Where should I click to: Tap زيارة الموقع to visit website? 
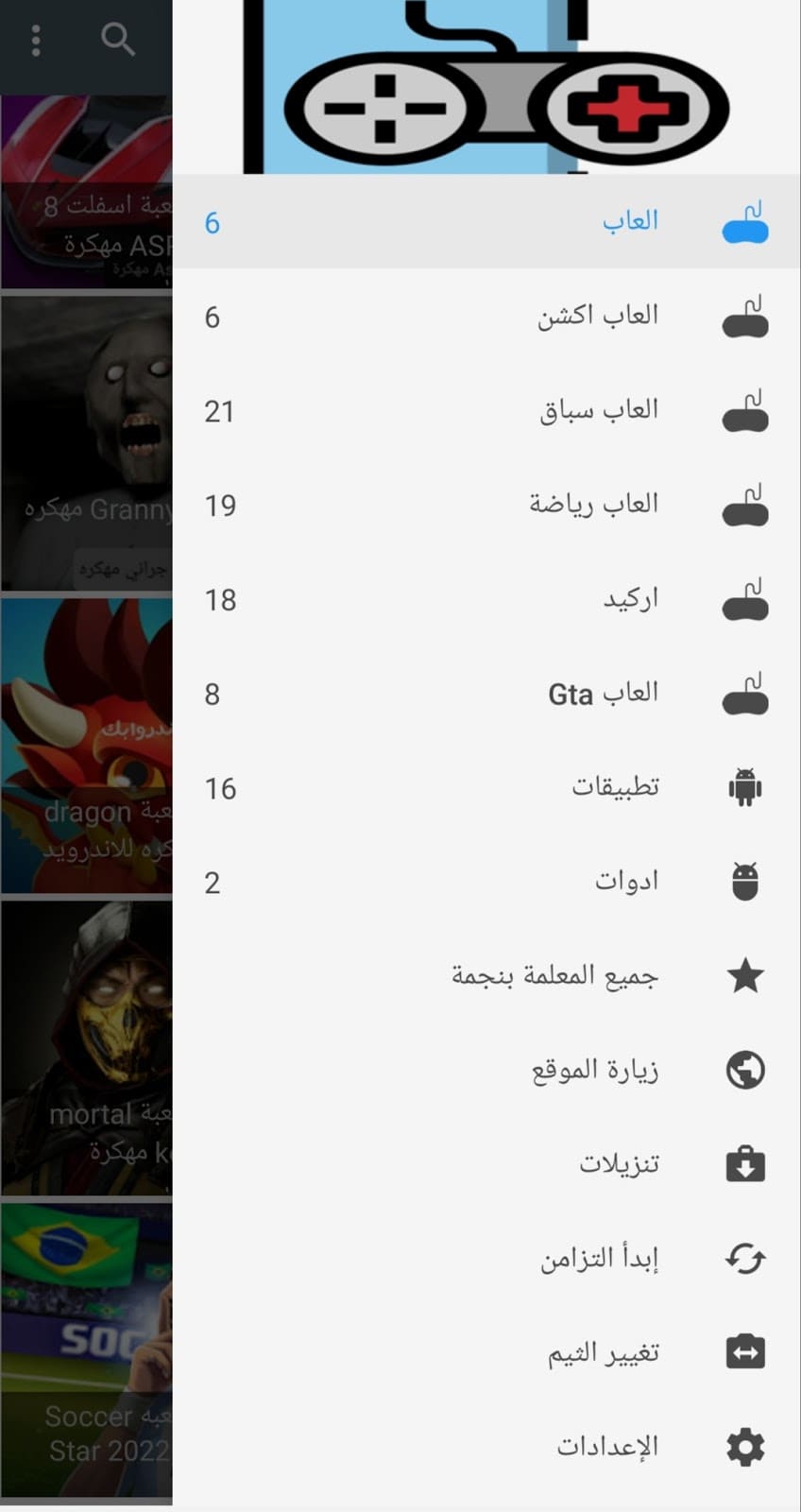click(x=486, y=1070)
